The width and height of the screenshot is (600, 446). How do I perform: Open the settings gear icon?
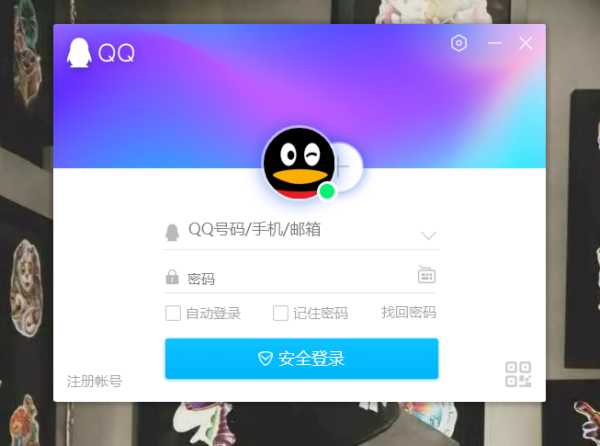click(459, 43)
